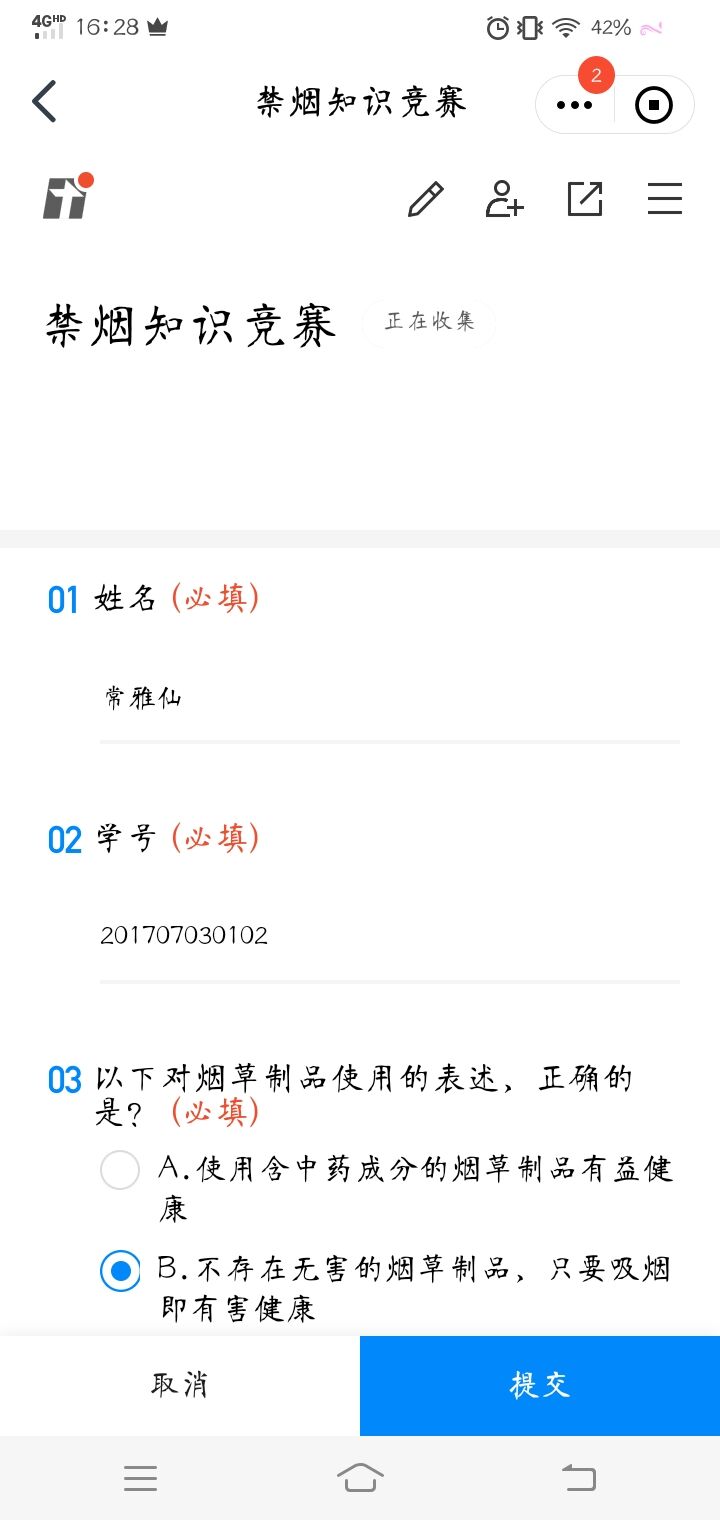
Task: Tap 取消 to cancel the form
Action: (x=180, y=1385)
